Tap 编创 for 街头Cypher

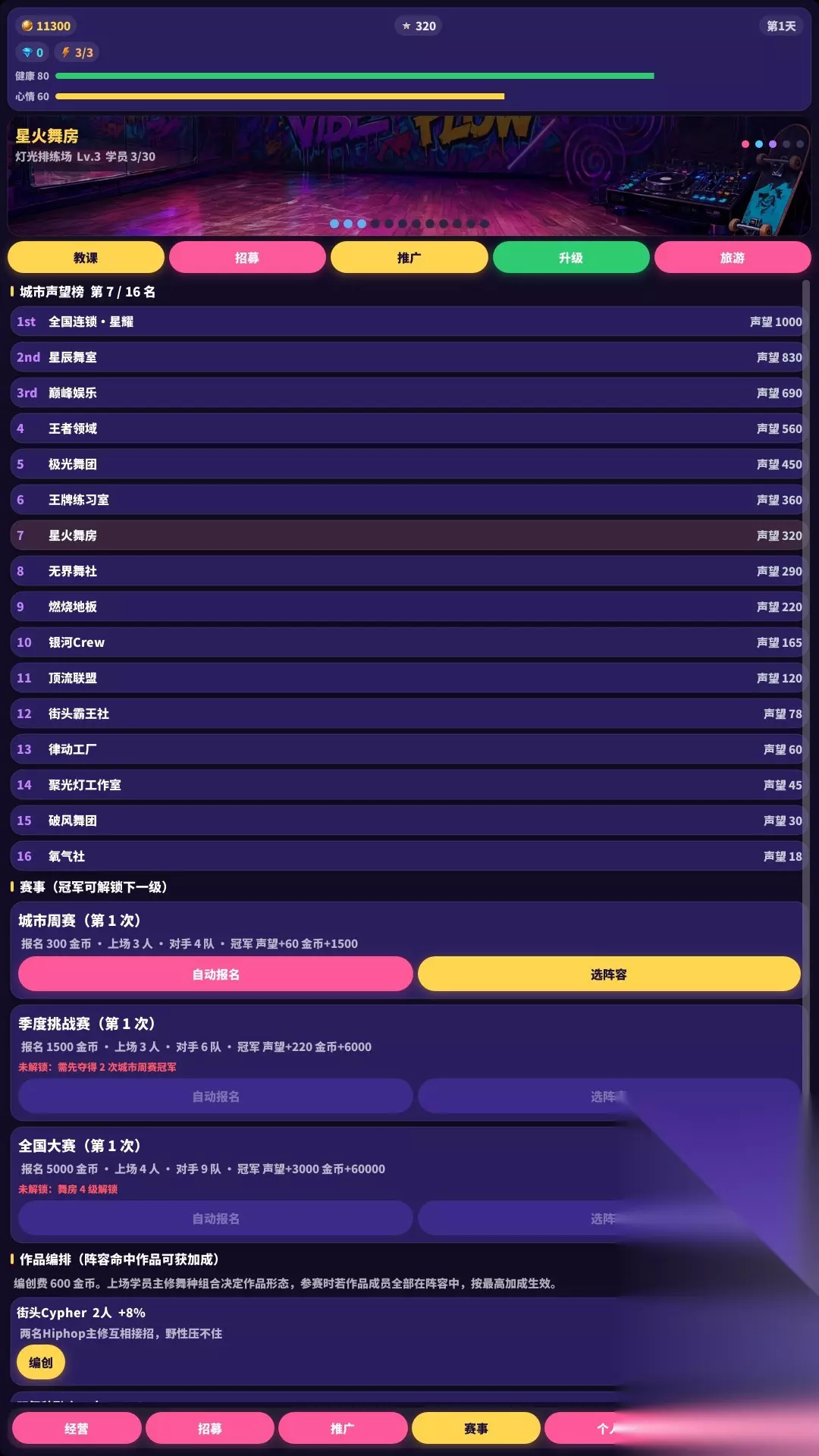tap(41, 1362)
